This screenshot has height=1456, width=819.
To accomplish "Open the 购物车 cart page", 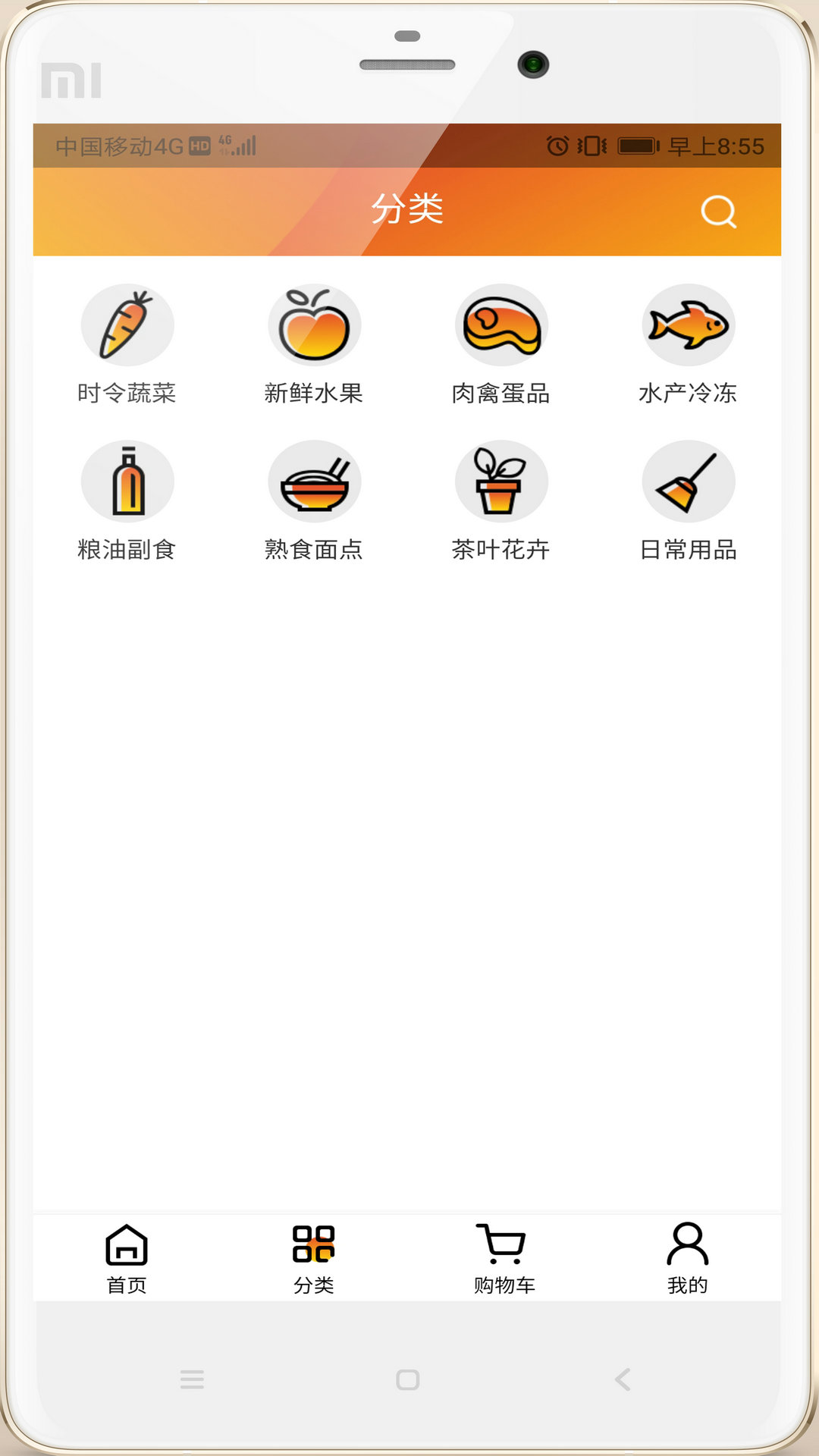I will tap(504, 1255).
